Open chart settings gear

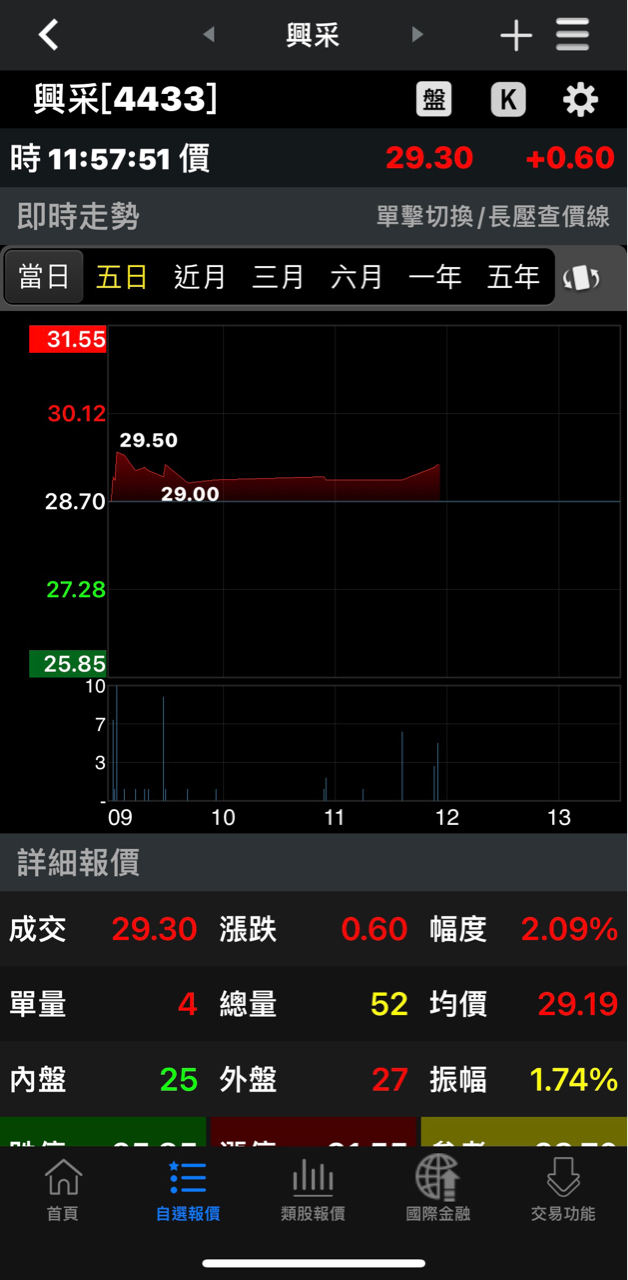[580, 99]
